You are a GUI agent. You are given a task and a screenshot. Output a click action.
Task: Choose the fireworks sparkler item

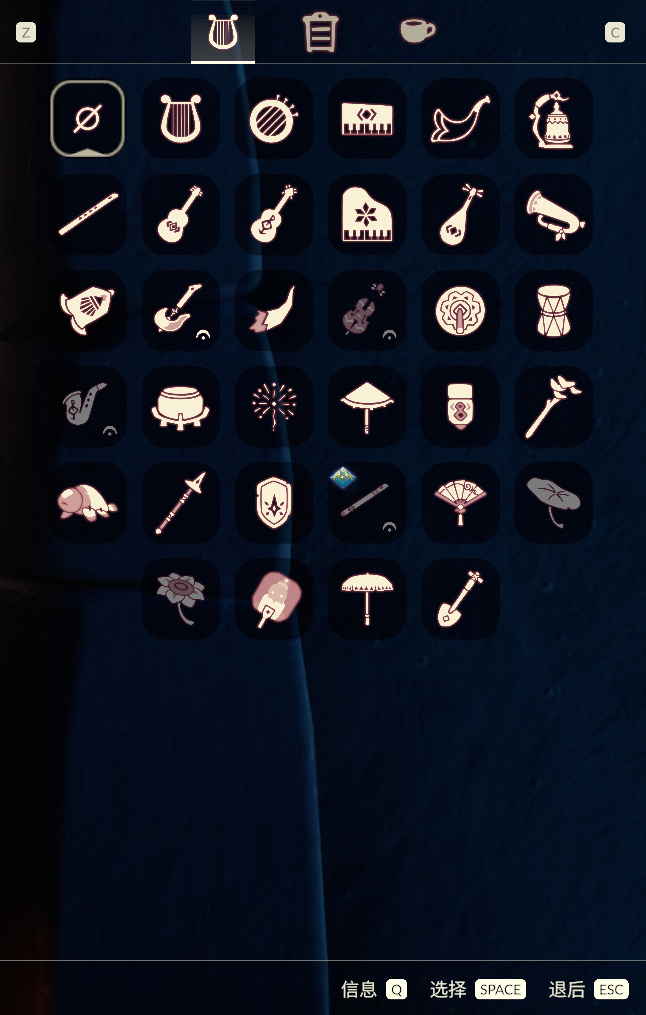pos(273,406)
